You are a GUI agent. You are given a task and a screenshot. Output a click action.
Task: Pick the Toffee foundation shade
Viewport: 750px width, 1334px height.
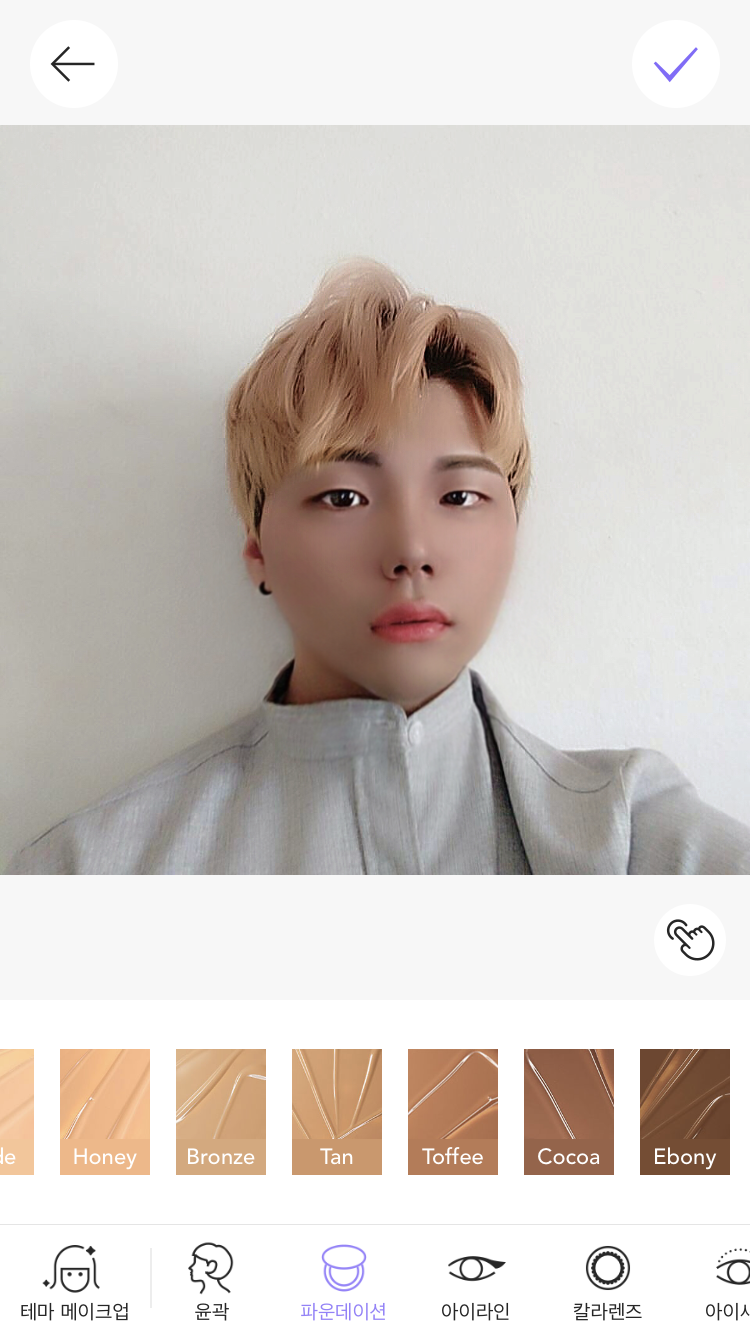[x=453, y=1111]
